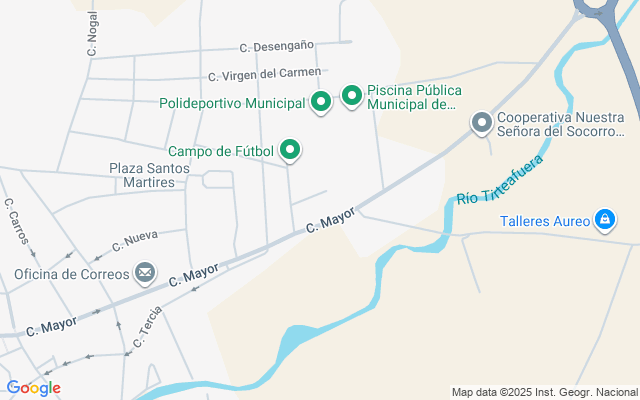640x400 pixels.
Task: Tap the Campo de Fútbol pin
Action: tap(290, 151)
